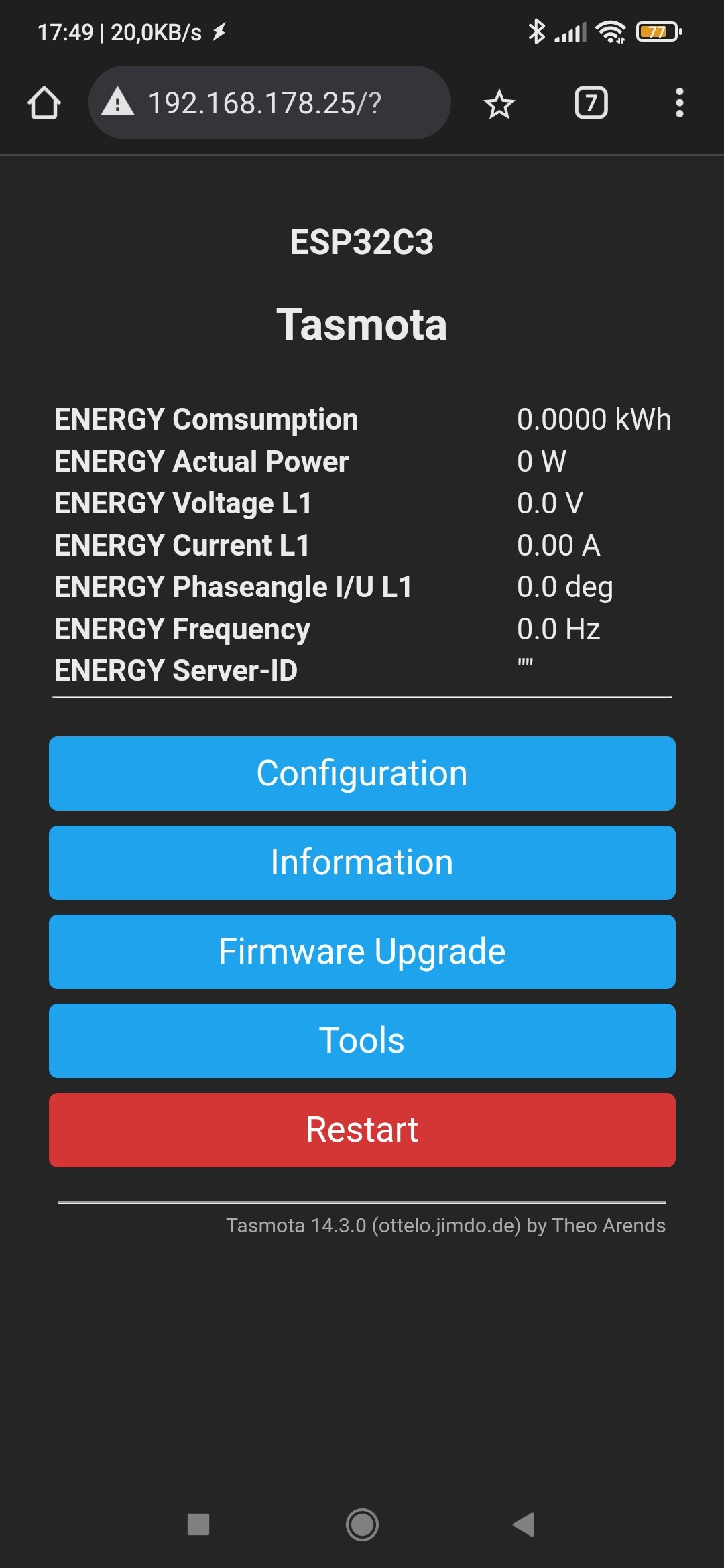Open the Configuration menu

click(x=362, y=773)
